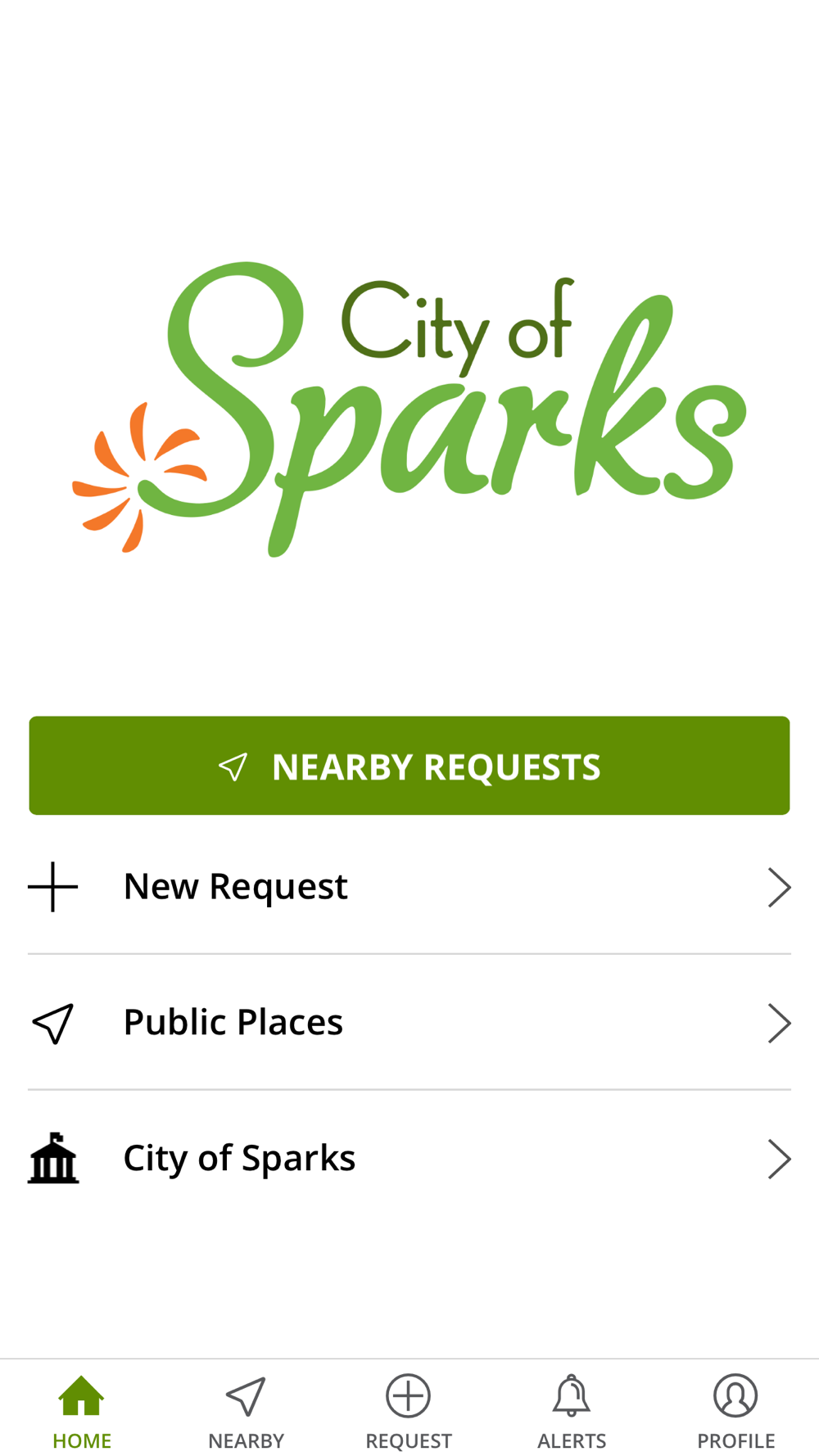Image resolution: width=819 pixels, height=1456 pixels.
Task: Open the New Request row
Action: [409, 887]
